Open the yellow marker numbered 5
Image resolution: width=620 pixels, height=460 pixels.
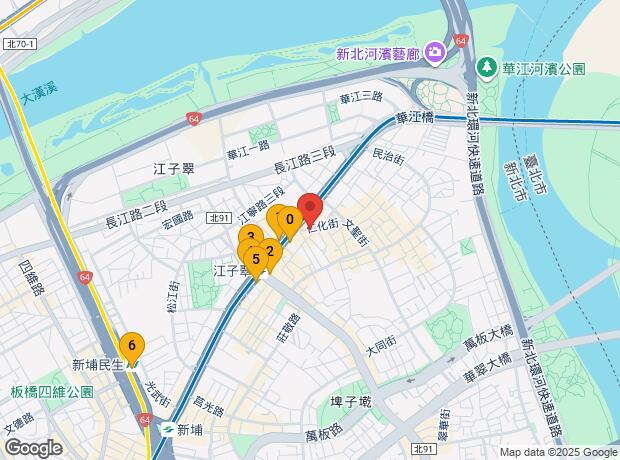pos(256,259)
